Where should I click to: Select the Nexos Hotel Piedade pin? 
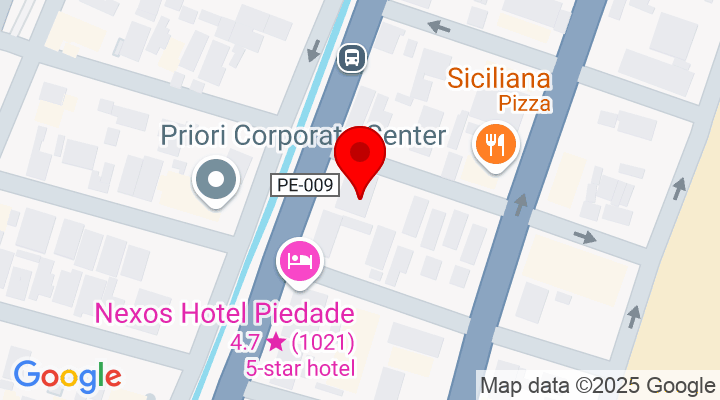pos(300,262)
